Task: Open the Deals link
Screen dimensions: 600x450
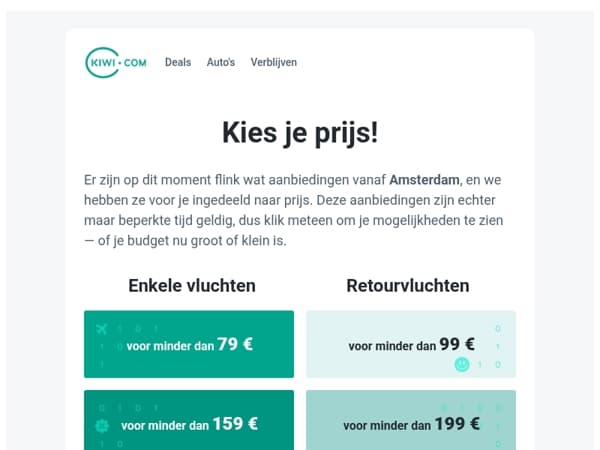Action: [x=178, y=62]
